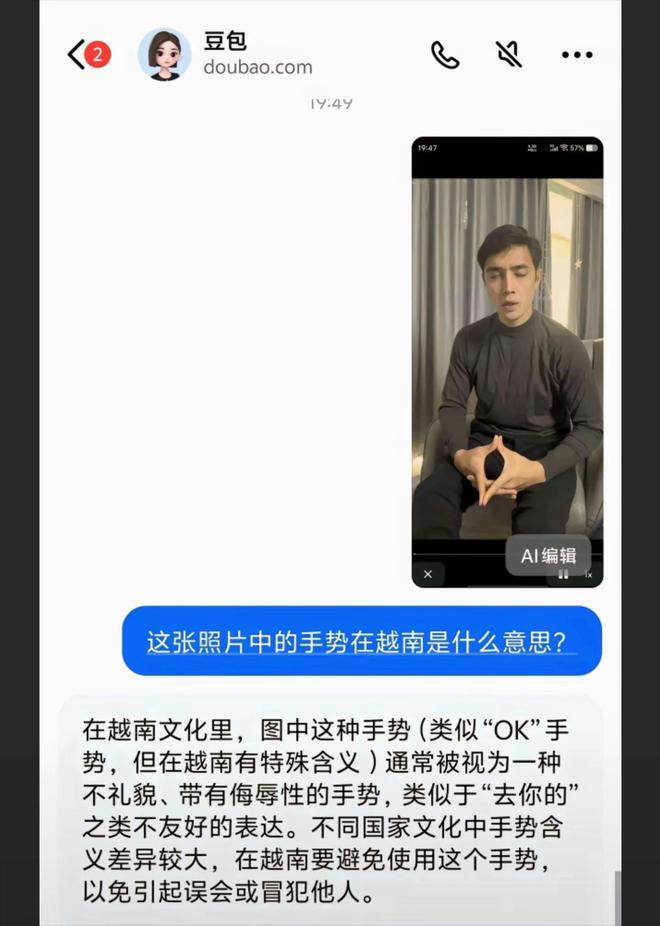Go back from the 豆包 chat

point(77,55)
